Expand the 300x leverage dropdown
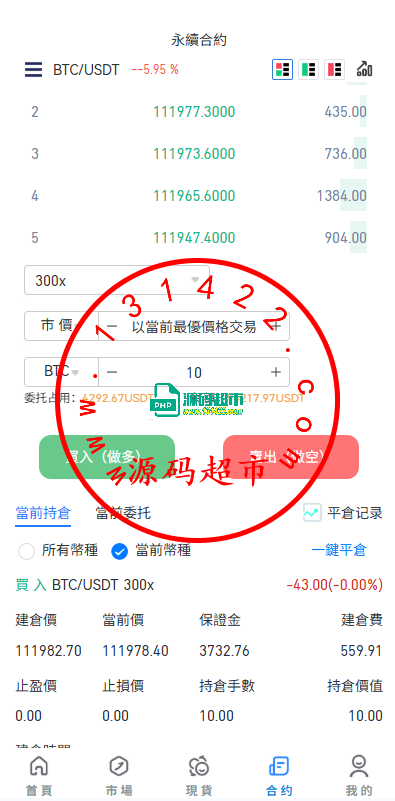 click(117, 280)
